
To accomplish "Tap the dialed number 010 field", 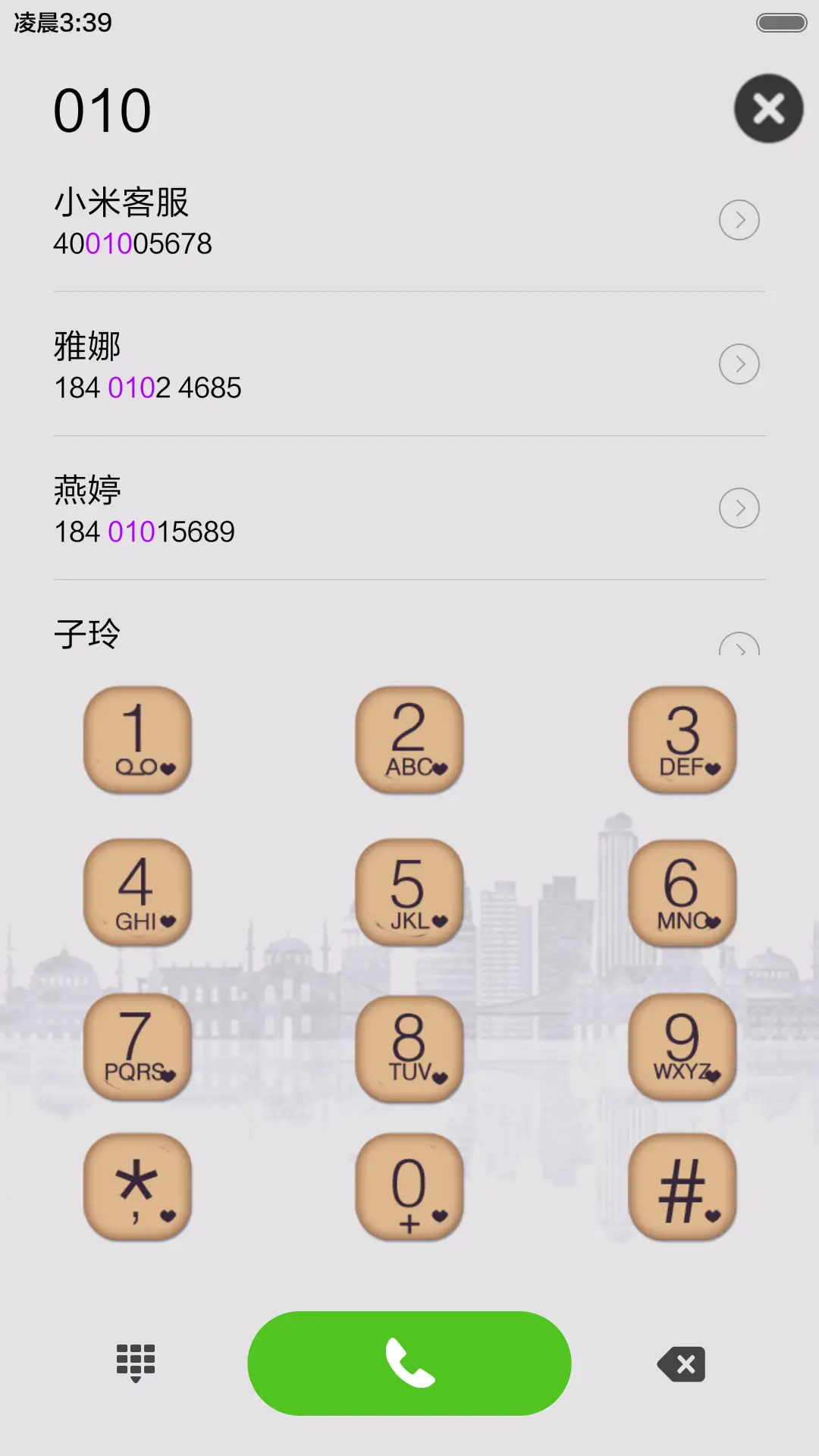I will (x=102, y=109).
